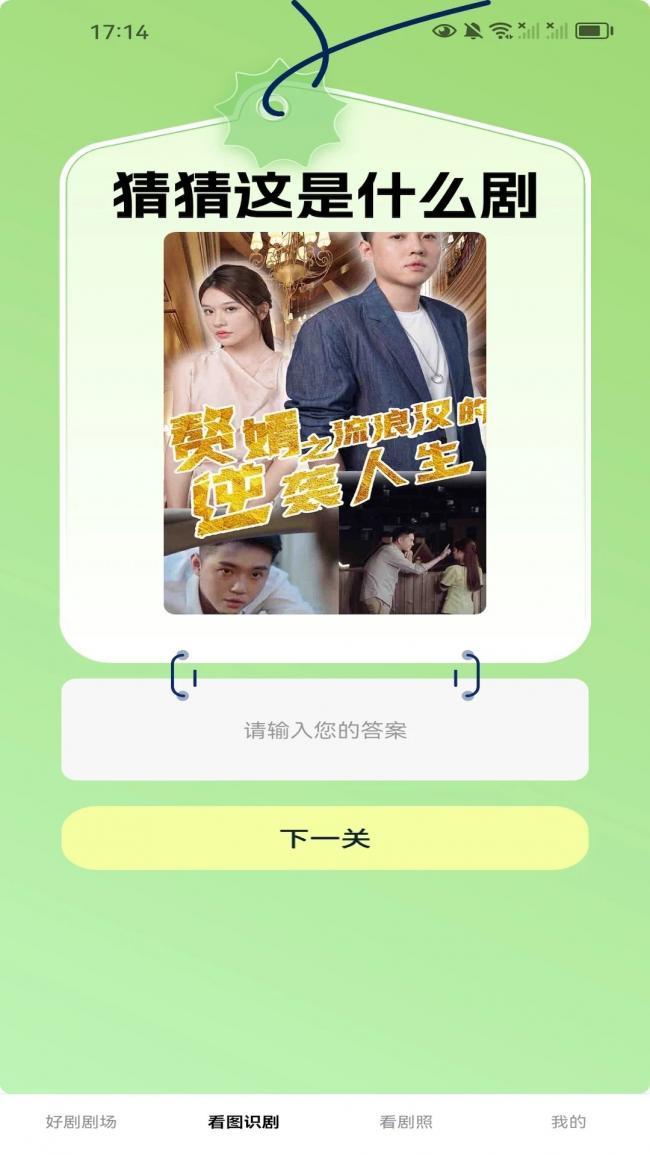Image resolution: width=650 pixels, height=1155 pixels.
Task: Go to the next level with 下一关
Action: pos(324,838)
